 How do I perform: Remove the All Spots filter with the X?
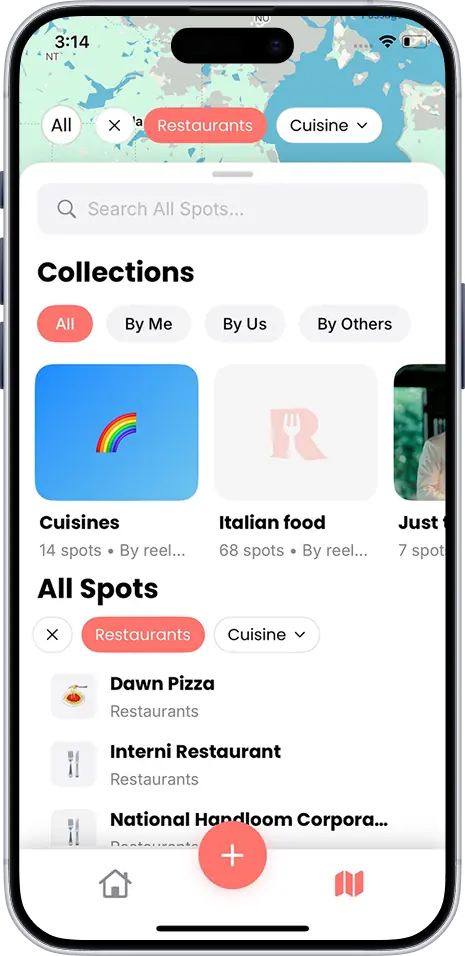coord(52,635)
